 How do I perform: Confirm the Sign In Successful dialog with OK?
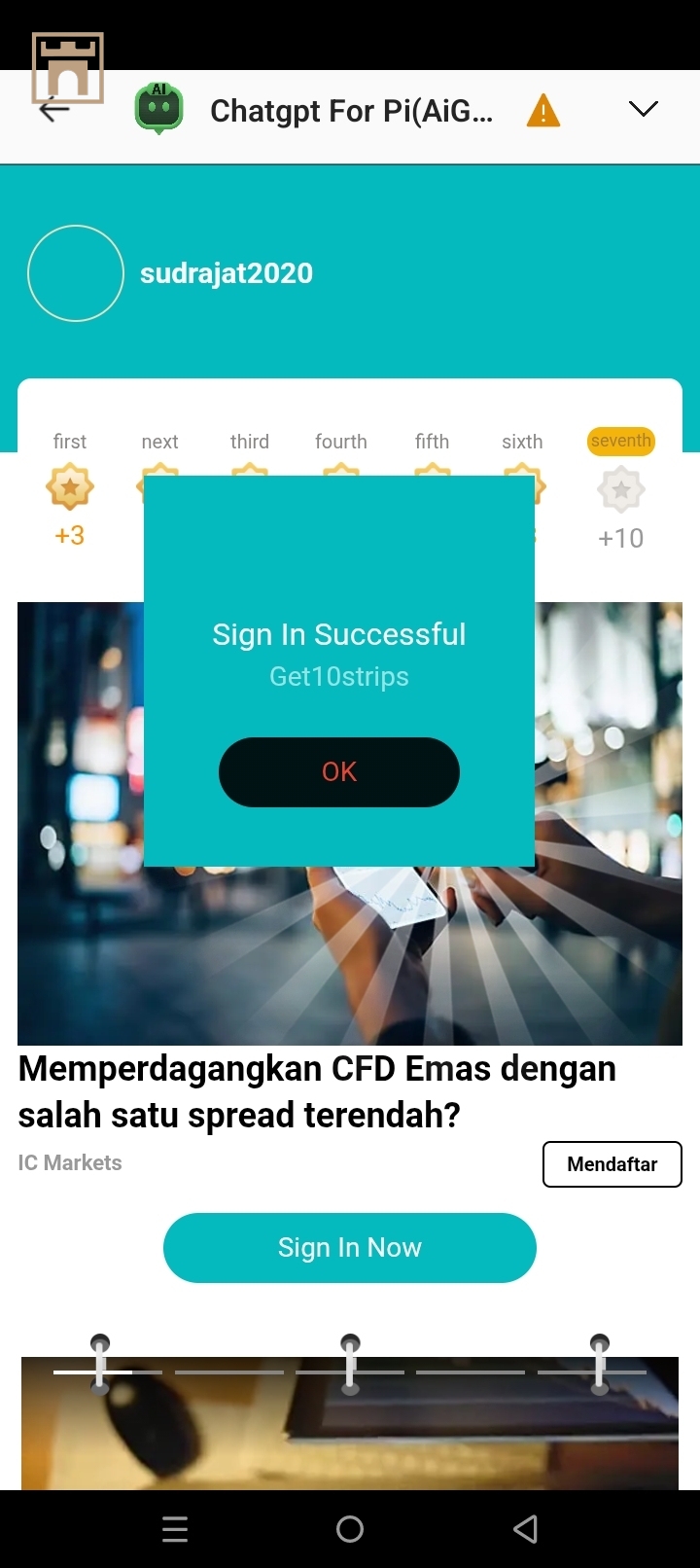338,771
